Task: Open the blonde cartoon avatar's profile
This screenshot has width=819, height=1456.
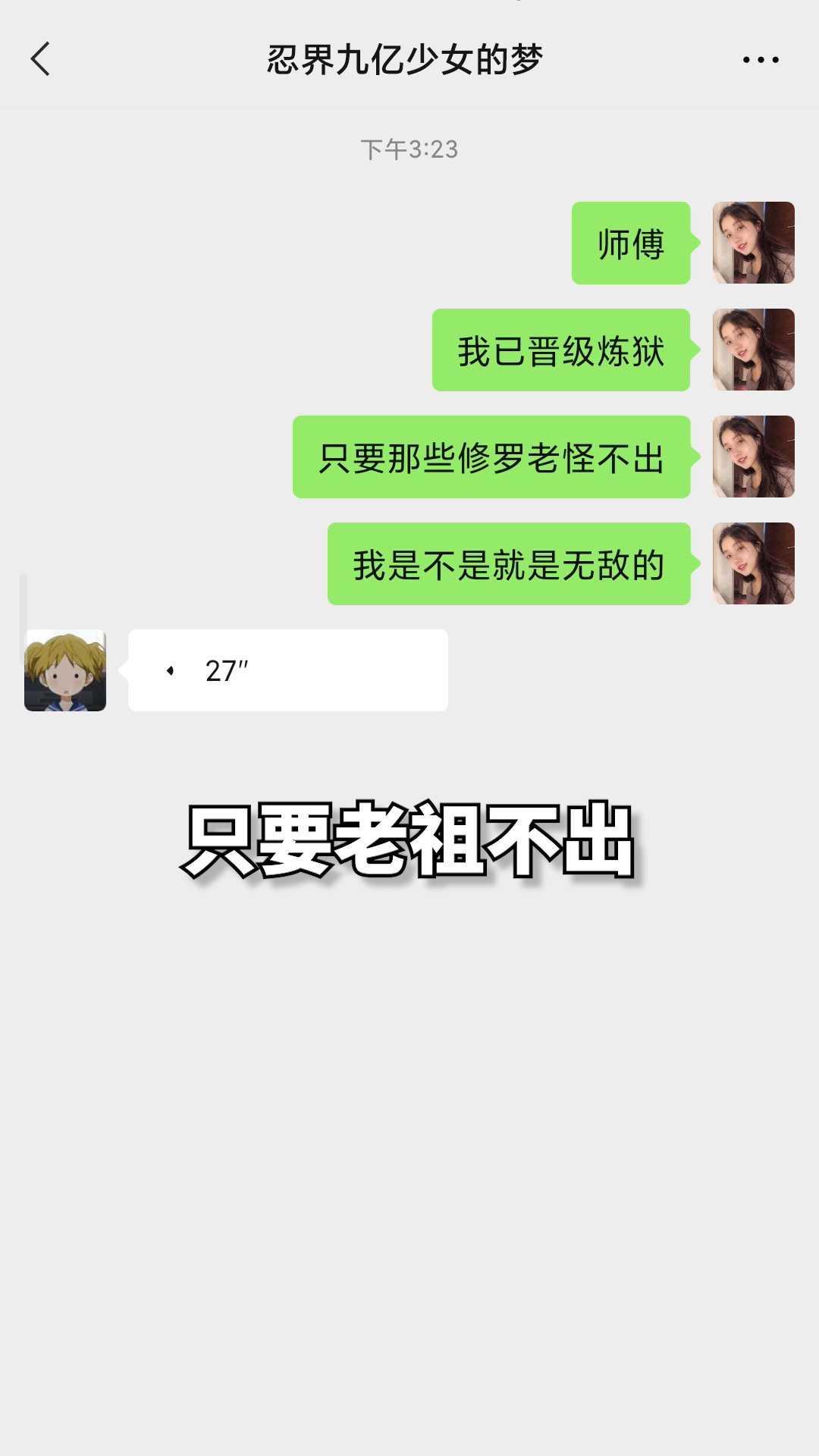Action: [x=65, y=670]
